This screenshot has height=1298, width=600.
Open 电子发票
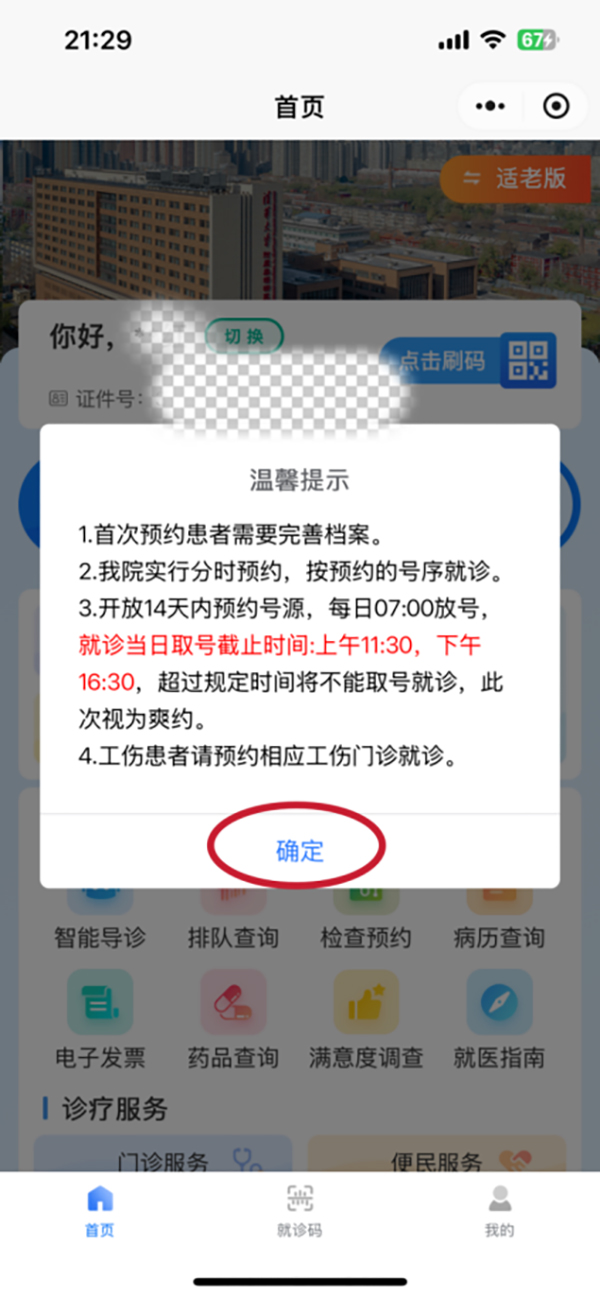99,1020
